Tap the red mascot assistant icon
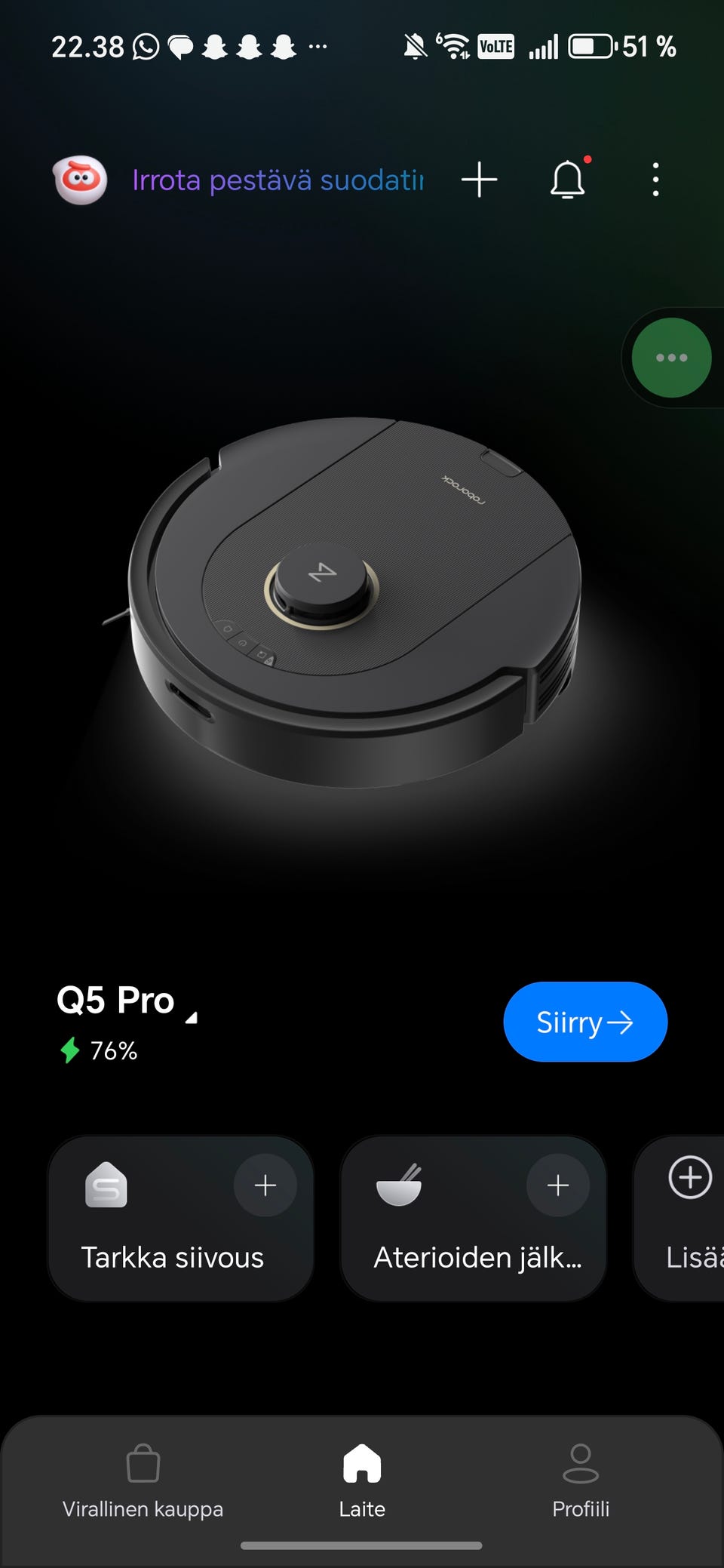The width and height of the screenshot is (724, 1568). (x=80, y=180)
